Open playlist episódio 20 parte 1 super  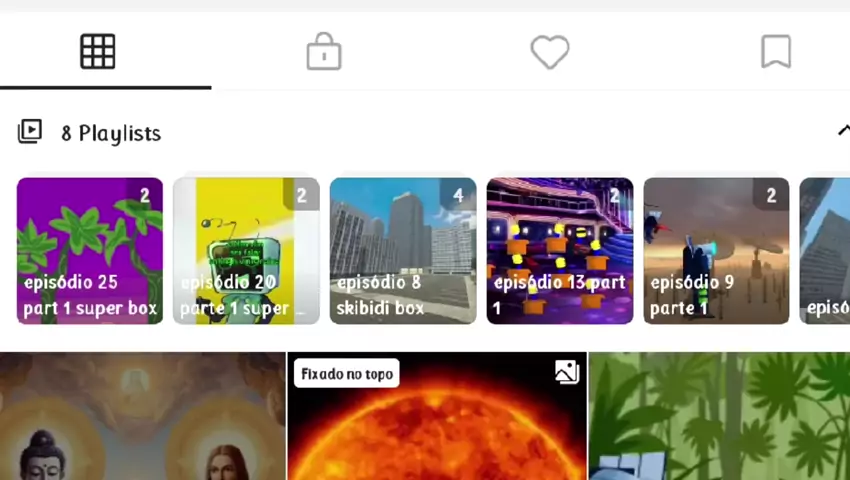246,251
